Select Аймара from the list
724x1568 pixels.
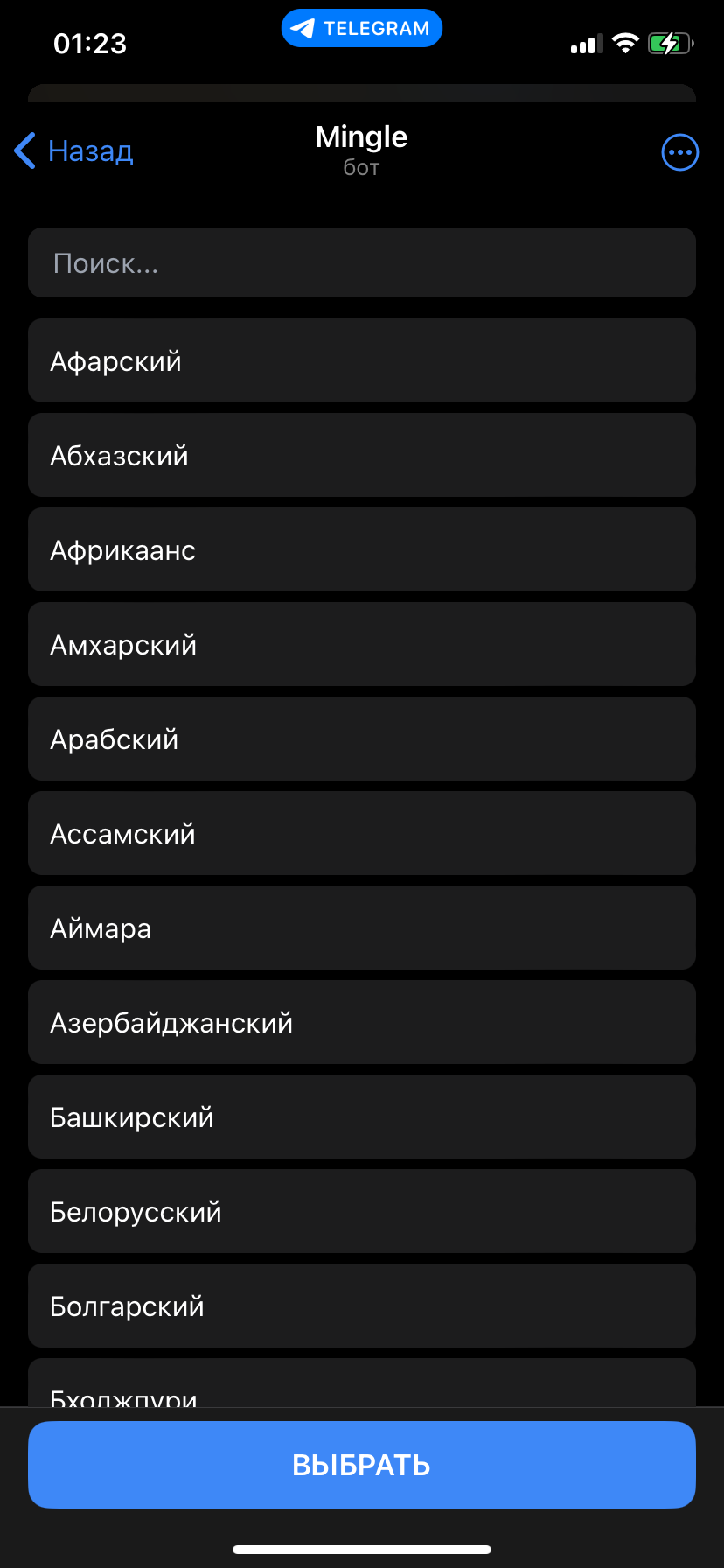tap(362, 927)
